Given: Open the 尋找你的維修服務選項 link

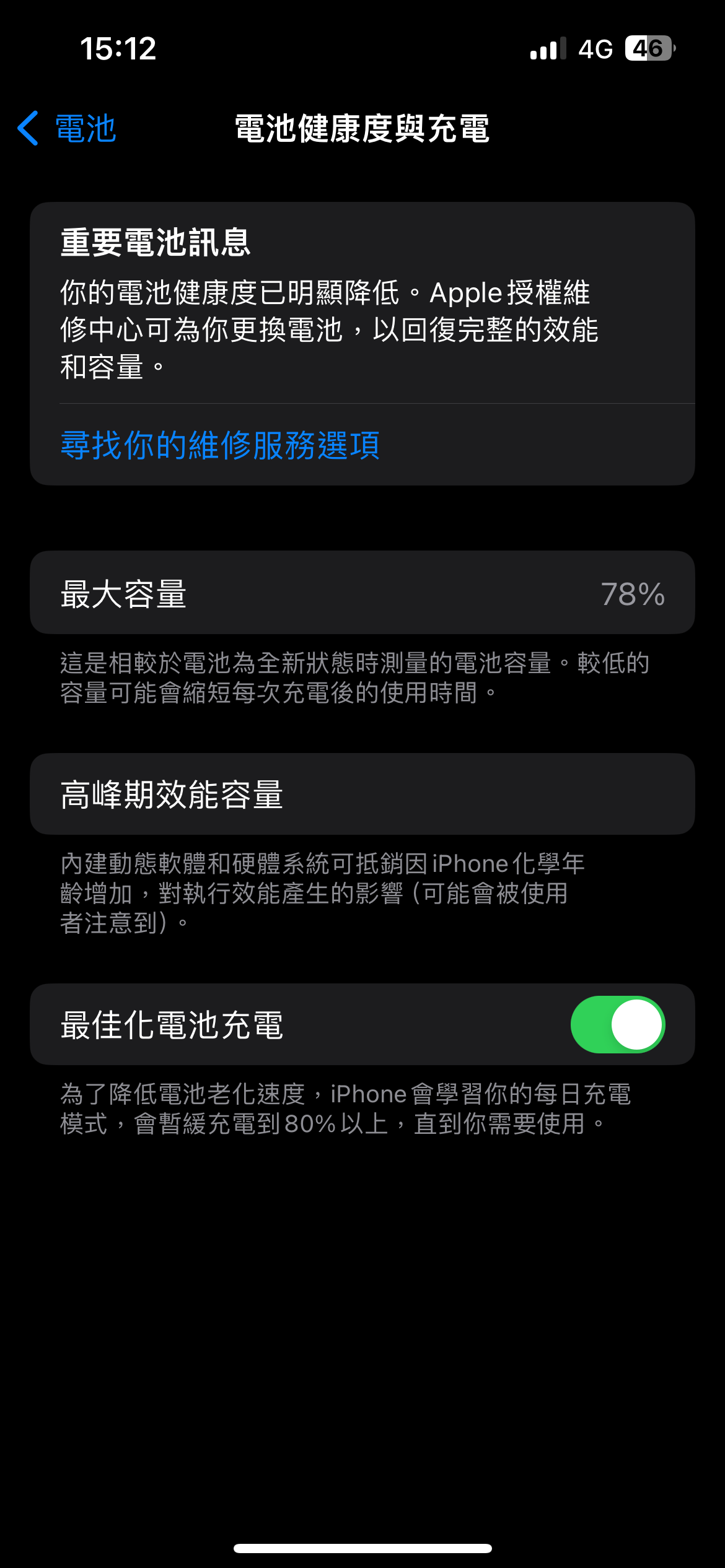Looking at the screenshot, I should coord(220,445).
